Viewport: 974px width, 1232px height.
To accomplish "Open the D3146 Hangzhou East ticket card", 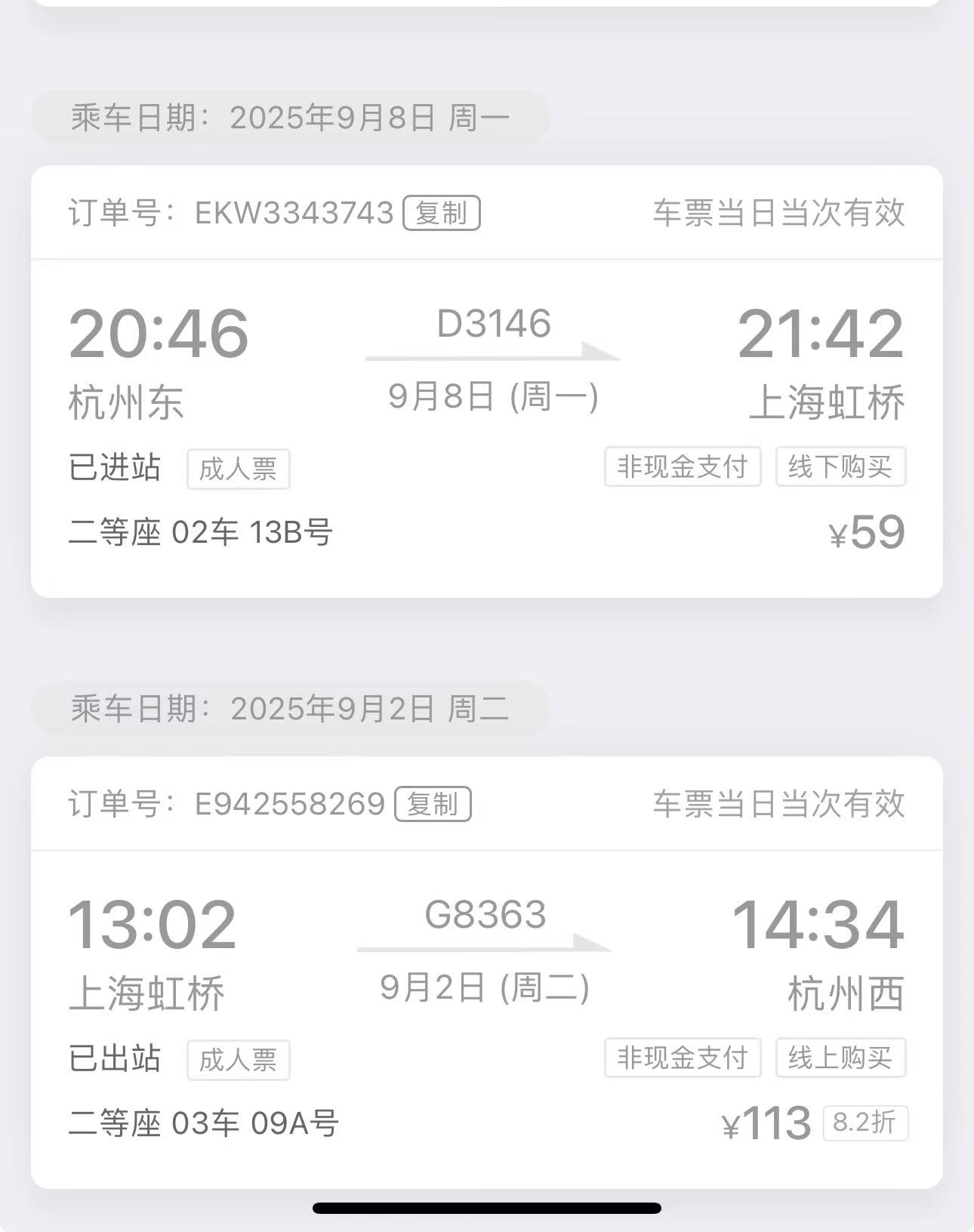I will pos(486,423).
